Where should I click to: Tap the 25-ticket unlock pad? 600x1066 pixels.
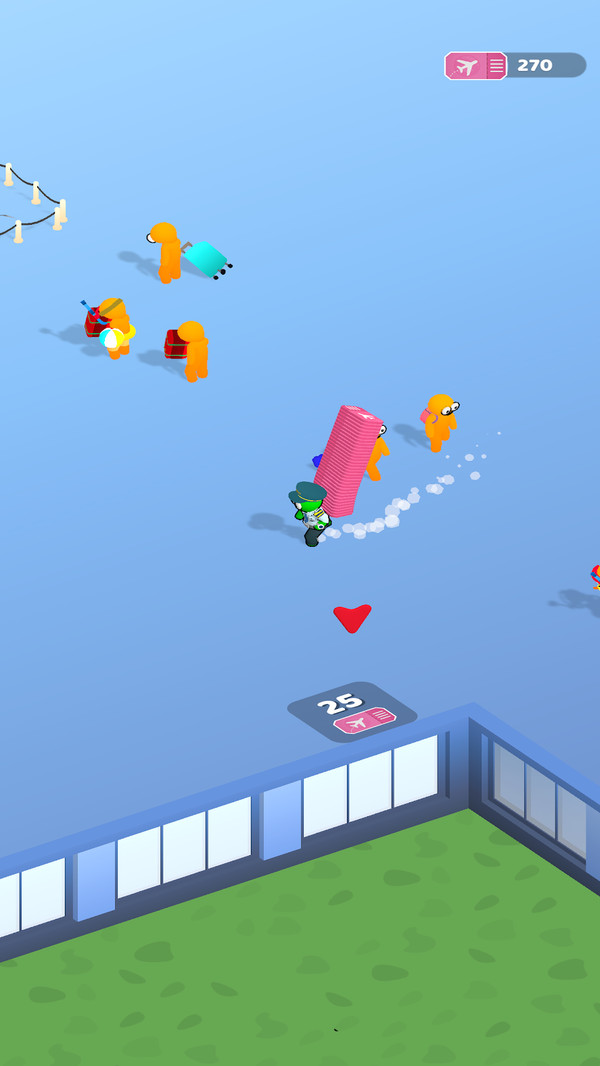pyautogui.click(x=351, y=712)
